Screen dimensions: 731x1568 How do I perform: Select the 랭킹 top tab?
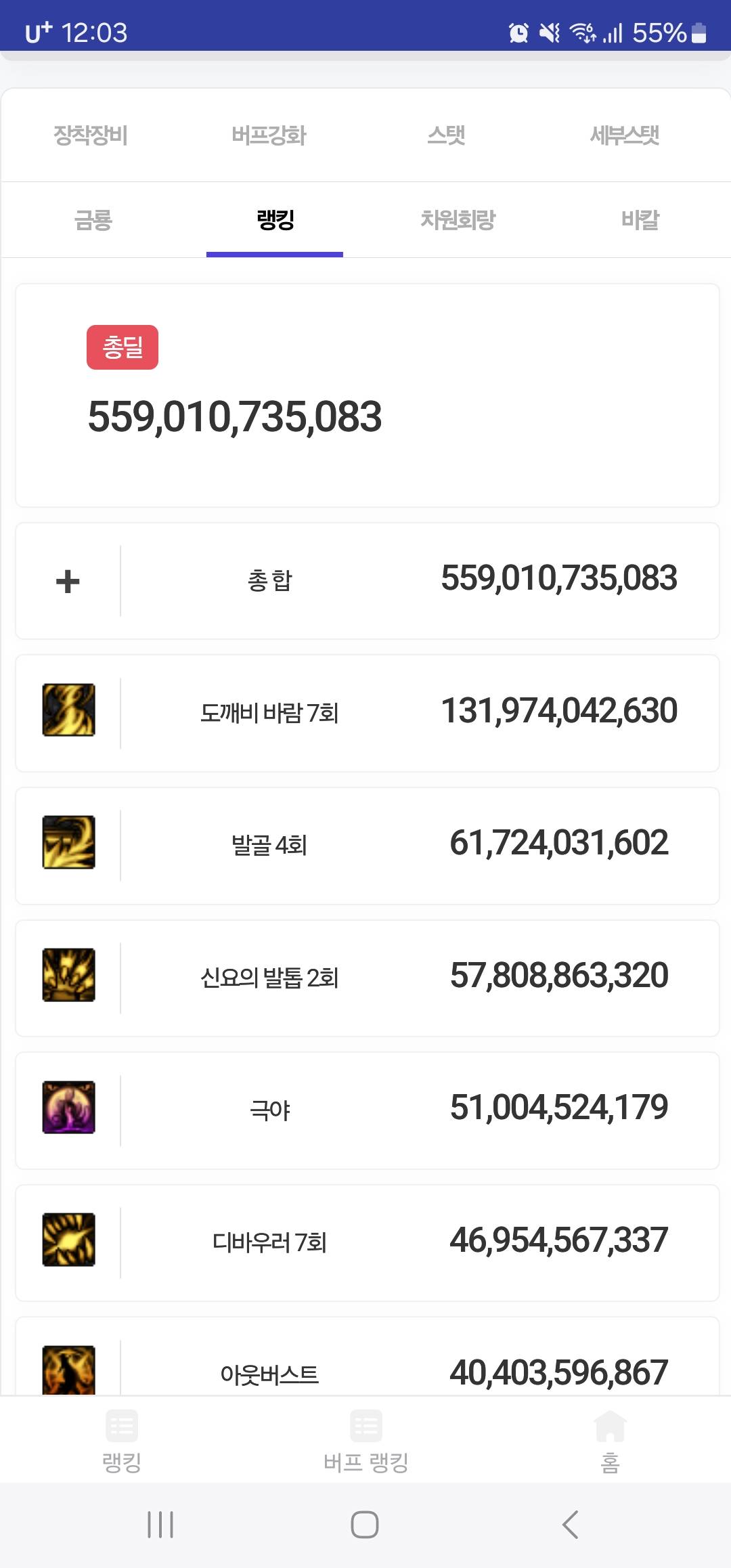275,220
